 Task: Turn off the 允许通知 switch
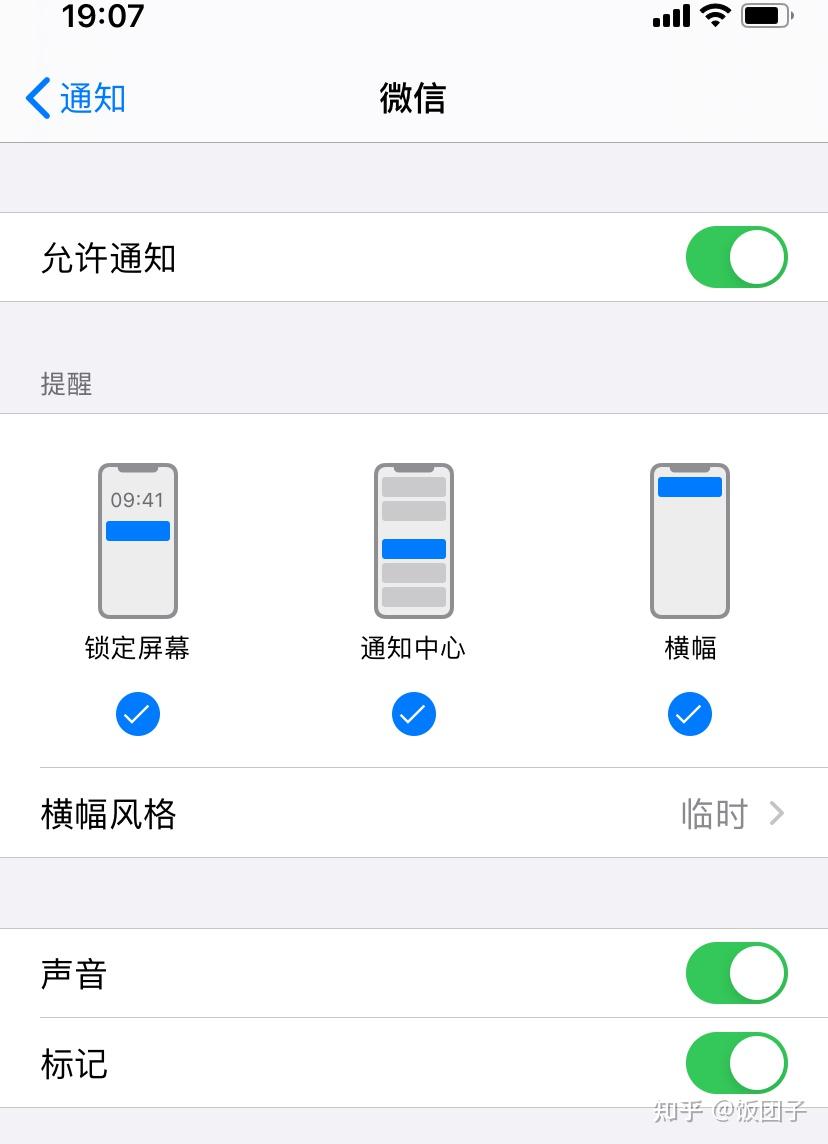(736, 258)
